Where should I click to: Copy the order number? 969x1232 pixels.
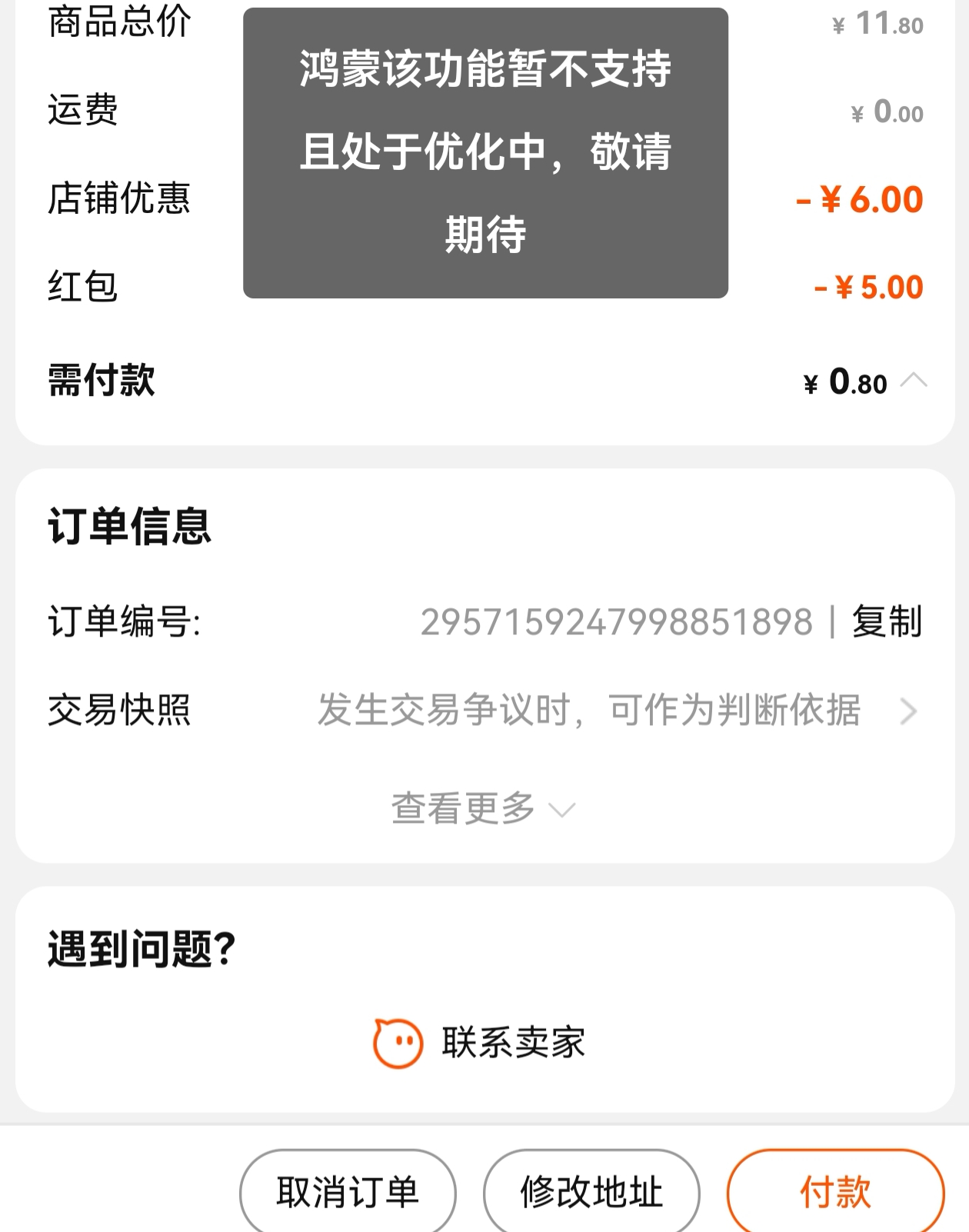point(886,621)
